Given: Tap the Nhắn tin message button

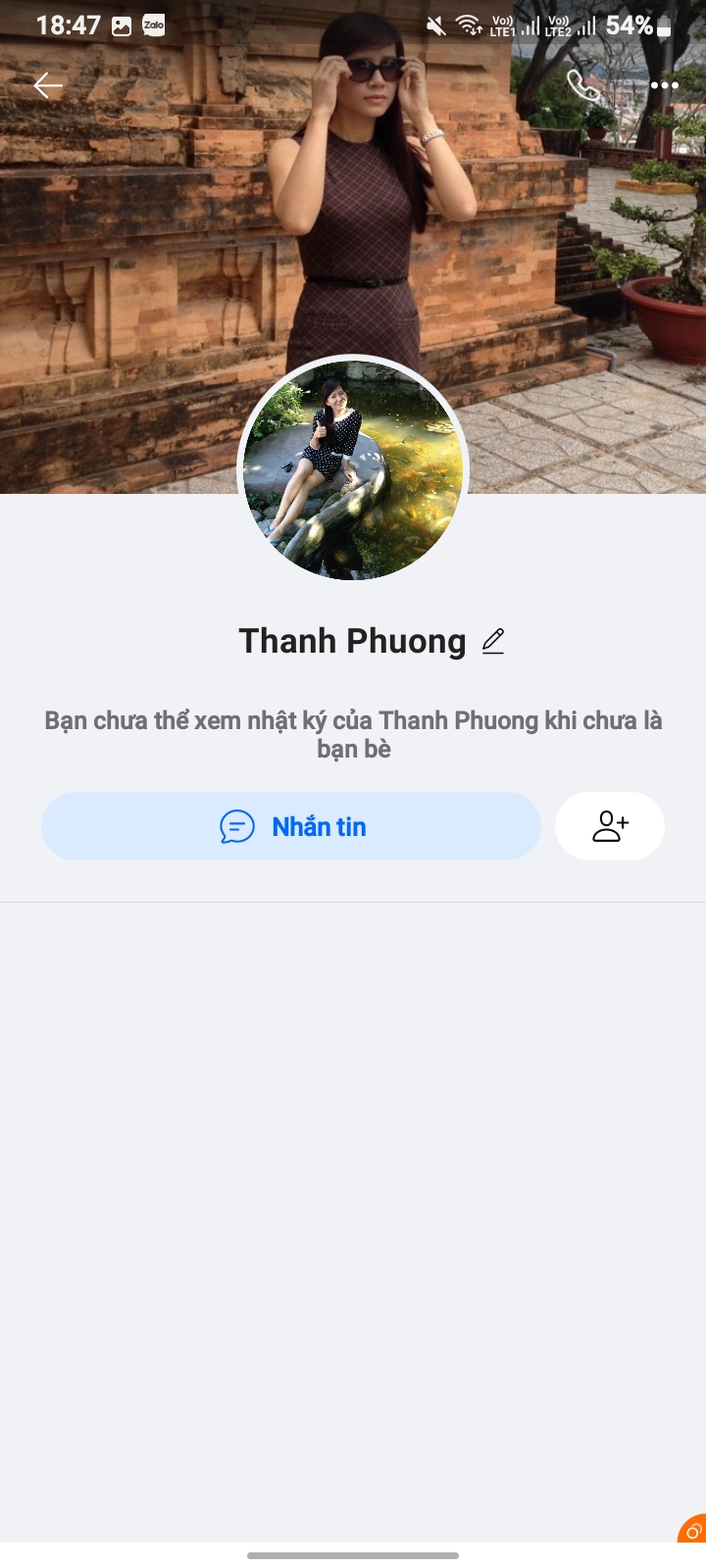Looking at the screenshot, I should click(291, 826).
